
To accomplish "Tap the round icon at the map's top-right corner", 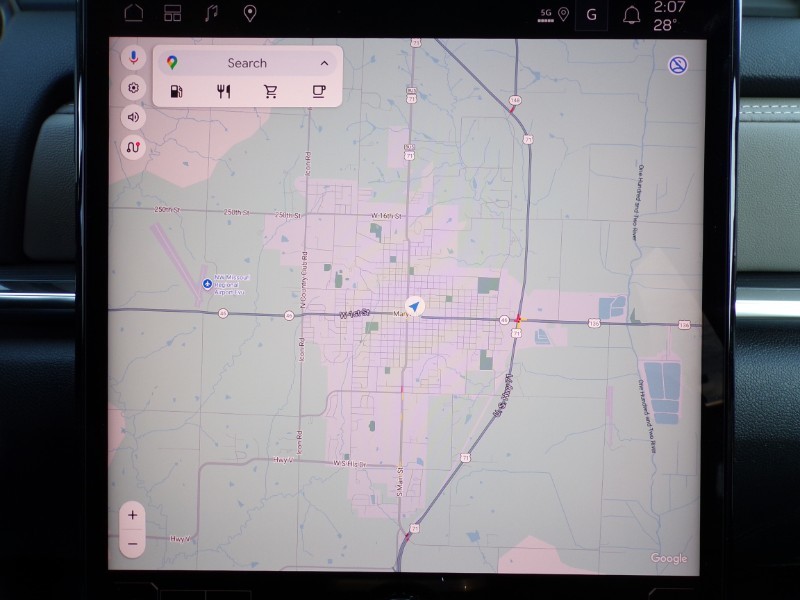I will coord(678,65).
